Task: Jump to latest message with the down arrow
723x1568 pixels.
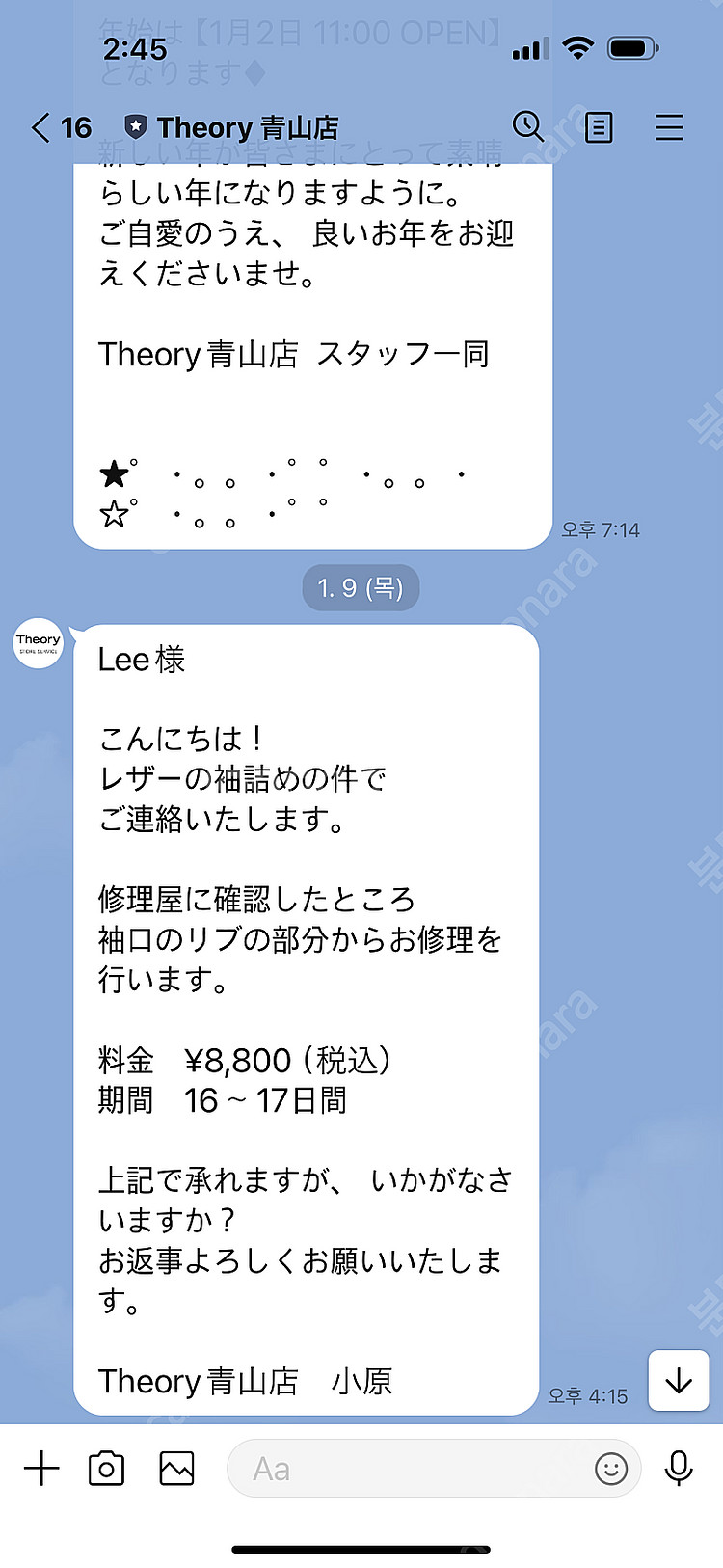Action: pos(679,1382)
